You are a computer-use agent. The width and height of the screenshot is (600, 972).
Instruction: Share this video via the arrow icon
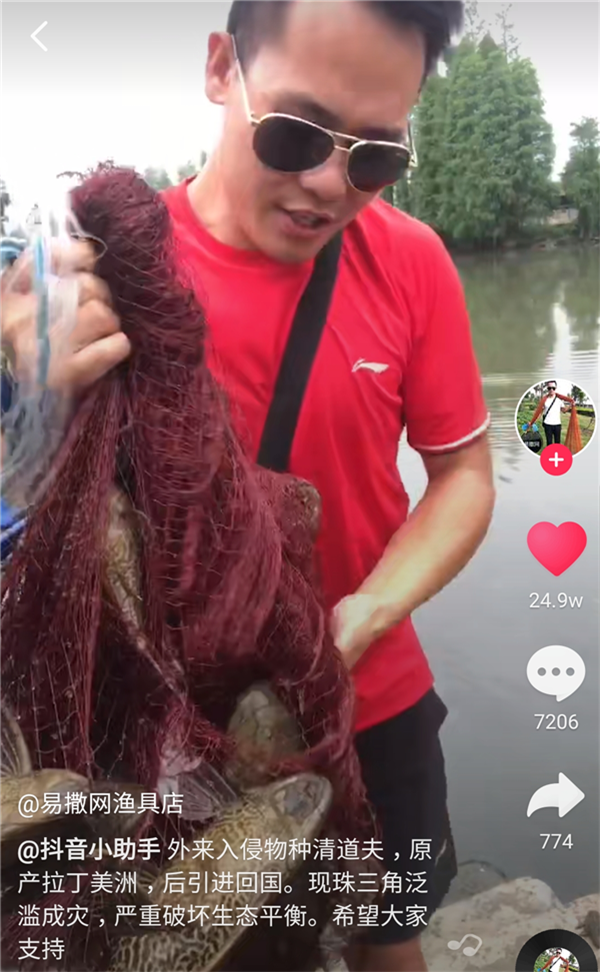(x=556, y=796)
